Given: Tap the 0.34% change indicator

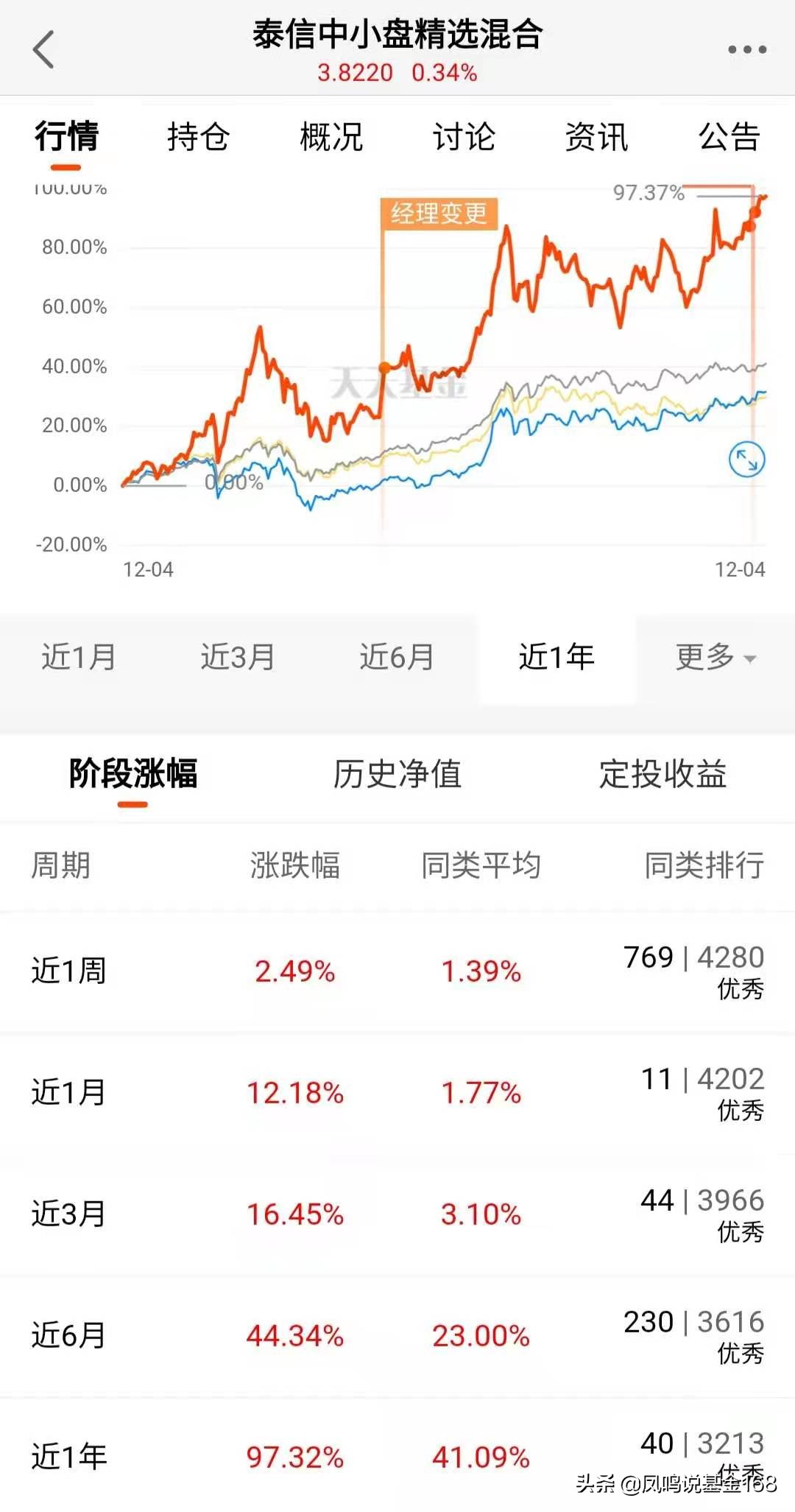Looking at the screenshot, I should point(445,72).
